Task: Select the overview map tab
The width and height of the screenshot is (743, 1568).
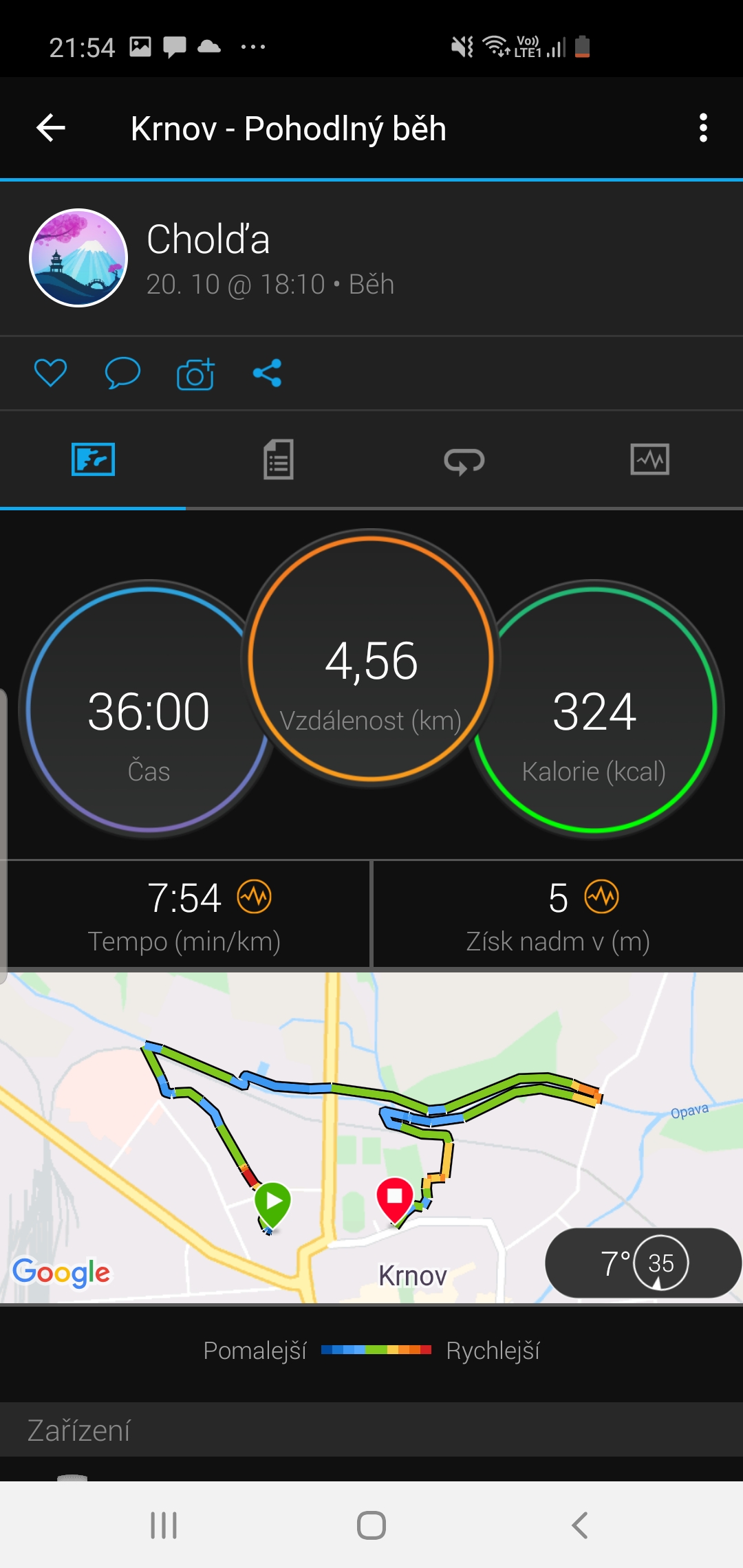Action: [93, 459]
